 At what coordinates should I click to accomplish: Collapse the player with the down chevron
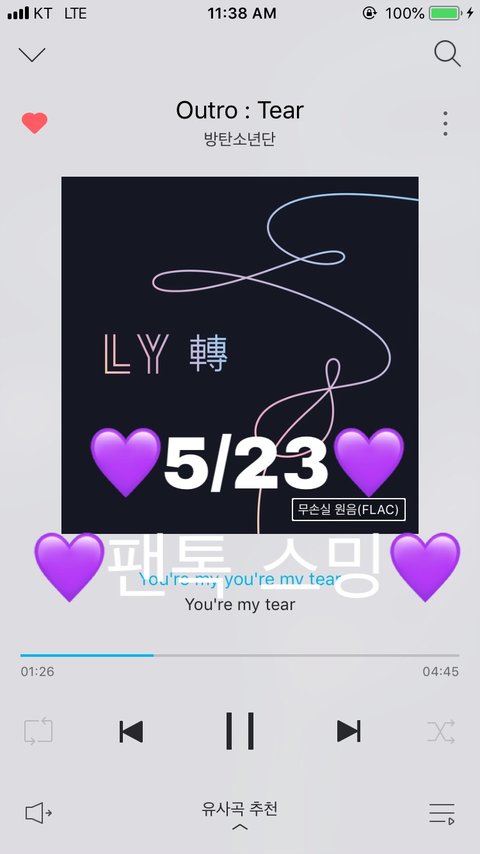click(x=32, y=54)
